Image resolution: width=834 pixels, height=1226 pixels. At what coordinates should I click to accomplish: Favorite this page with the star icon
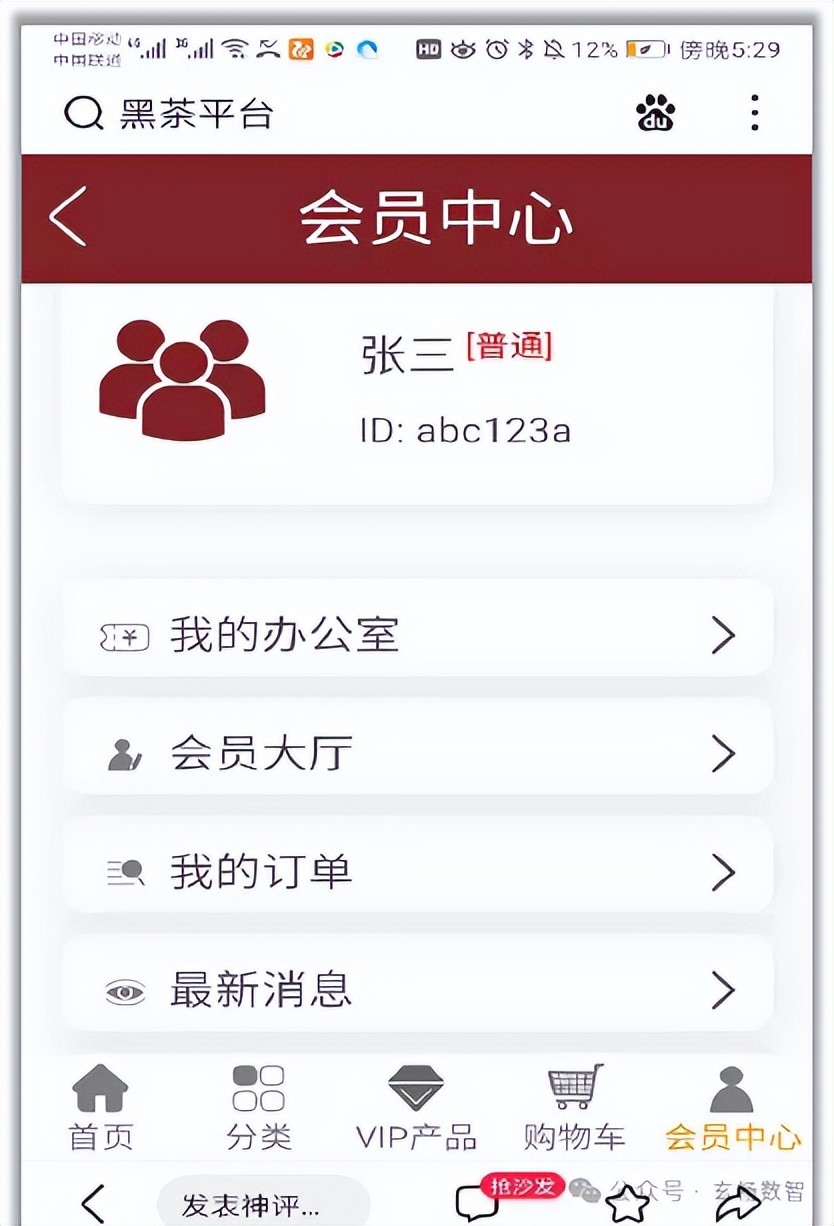627,1204
